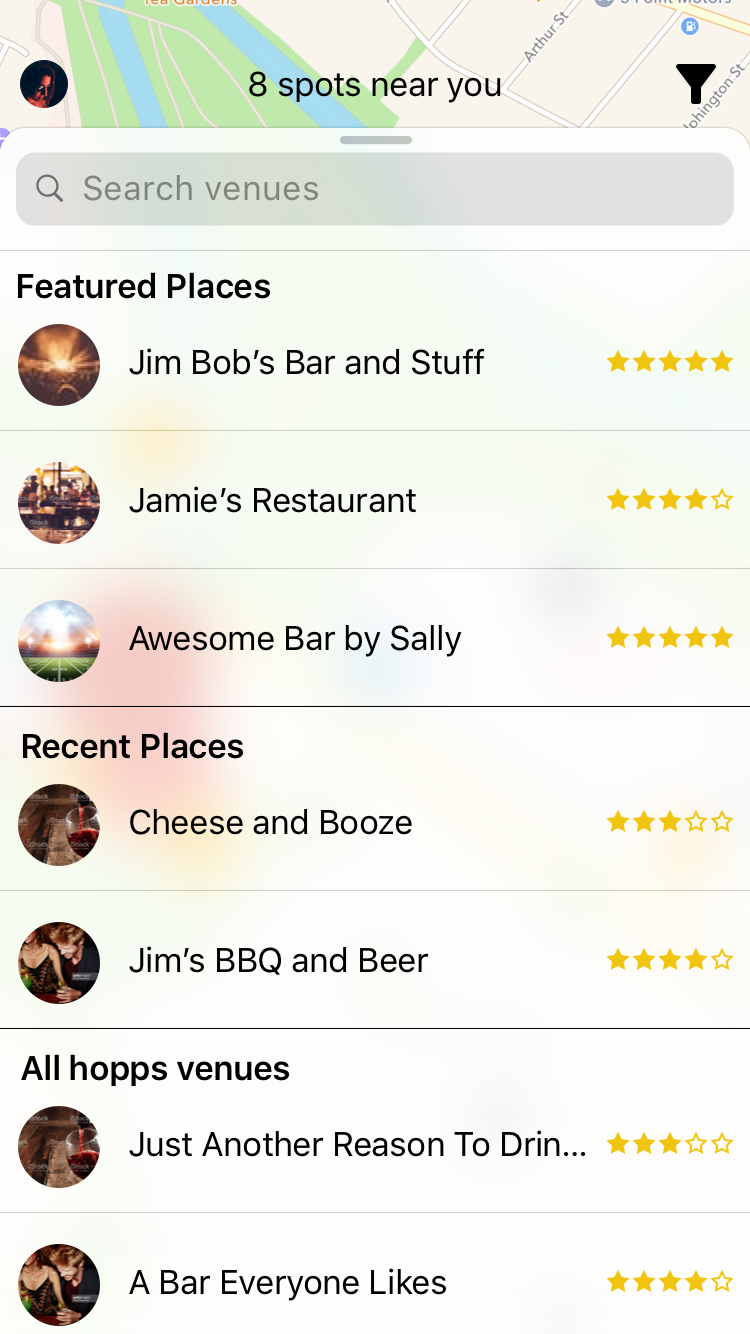750x1334 pixels.
Task: Open the profile avatar
Action: point(44,84)
